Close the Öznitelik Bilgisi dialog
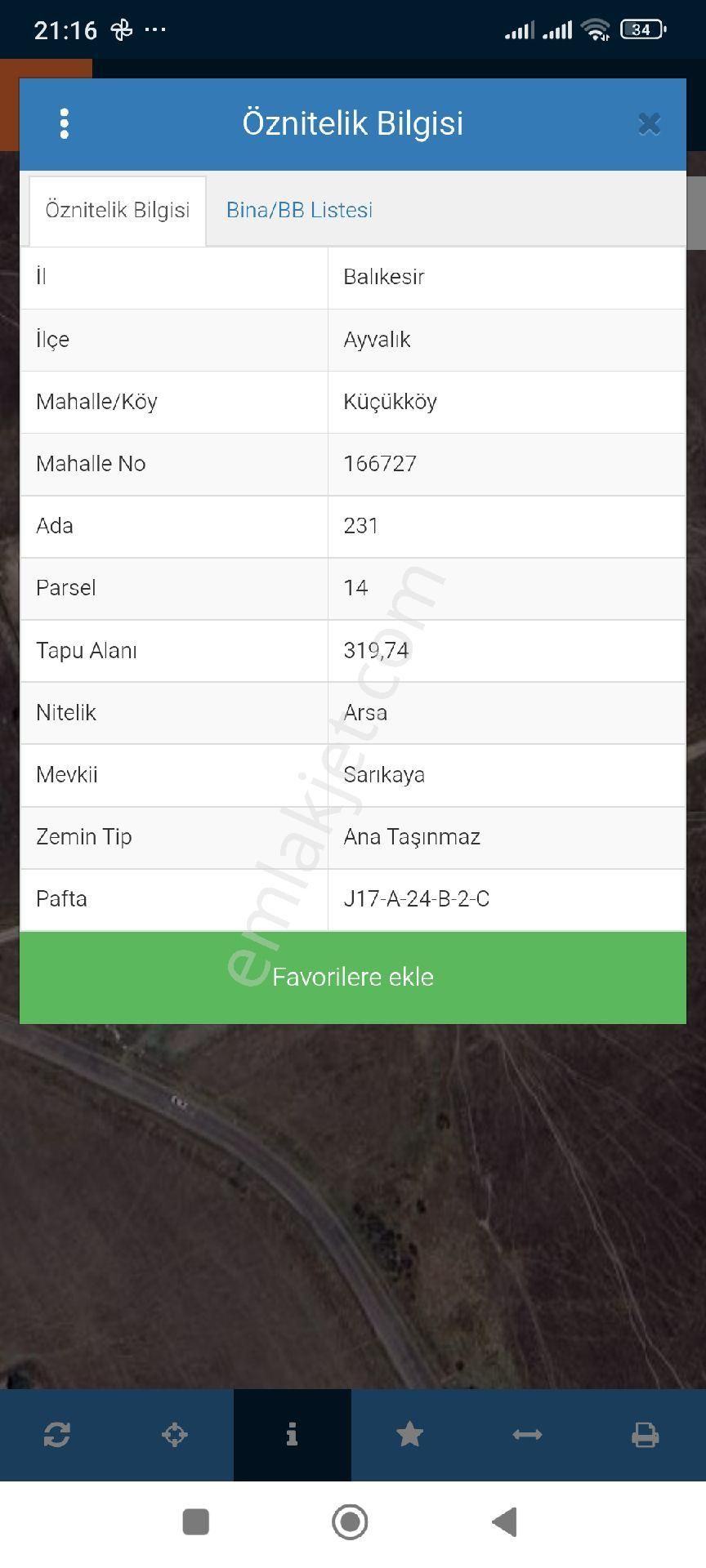 649,124
